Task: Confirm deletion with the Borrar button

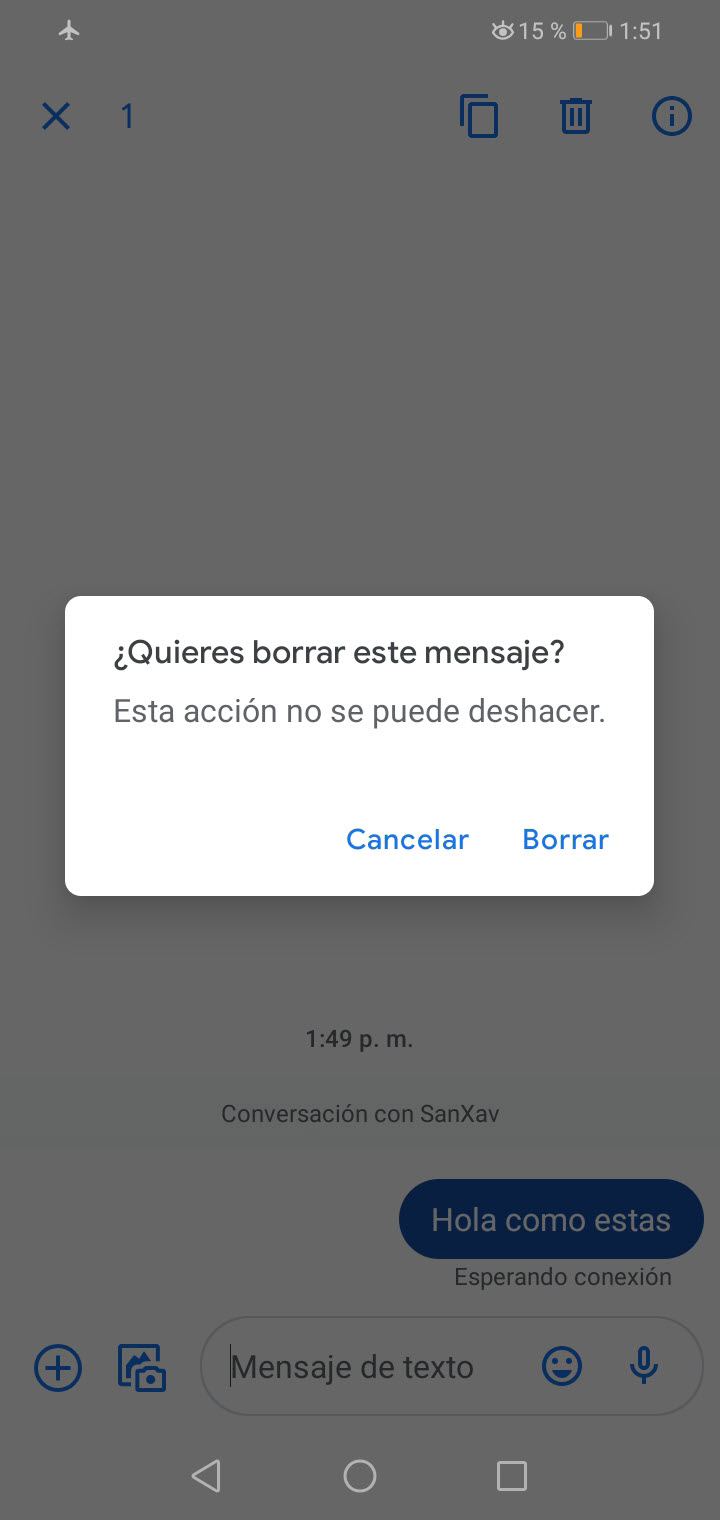Action: pos(565,839)
